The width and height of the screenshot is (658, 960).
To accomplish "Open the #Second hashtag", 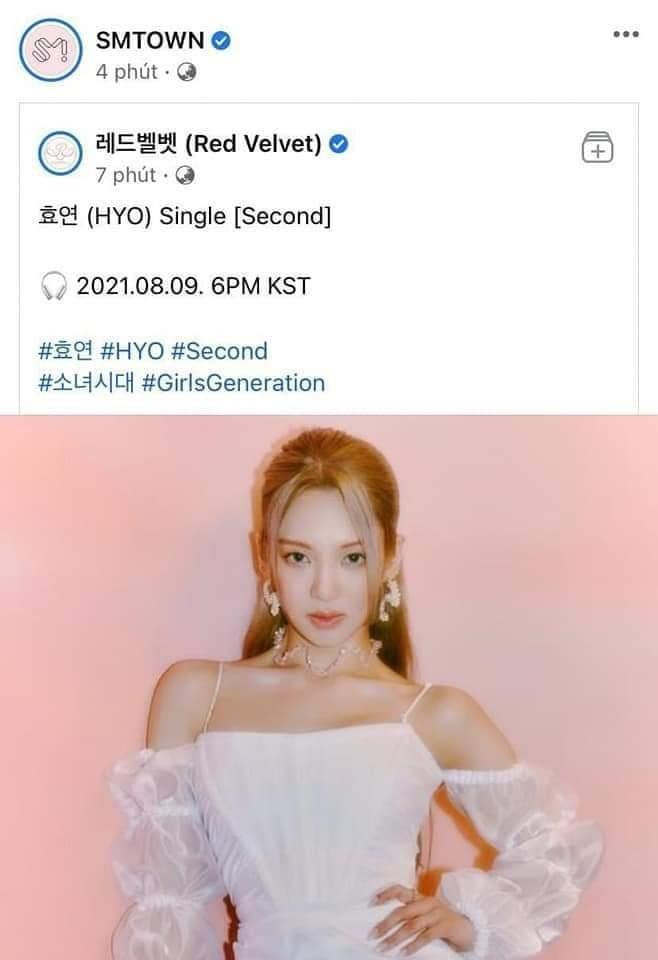I will tap(219, 351).
